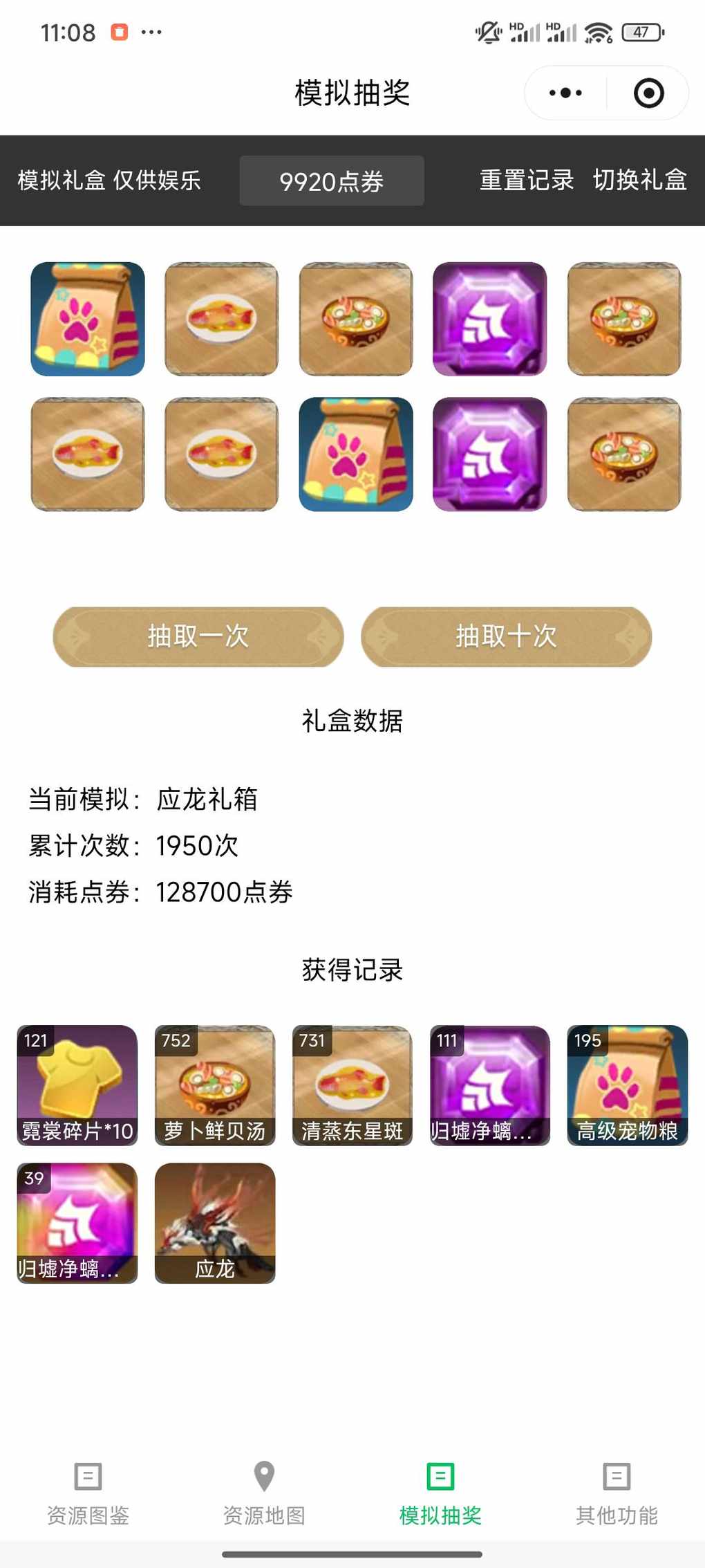This screenshot has height=1568, width=705.
Task: Draw once with 抽取一次
Action: tap(198, 636)
